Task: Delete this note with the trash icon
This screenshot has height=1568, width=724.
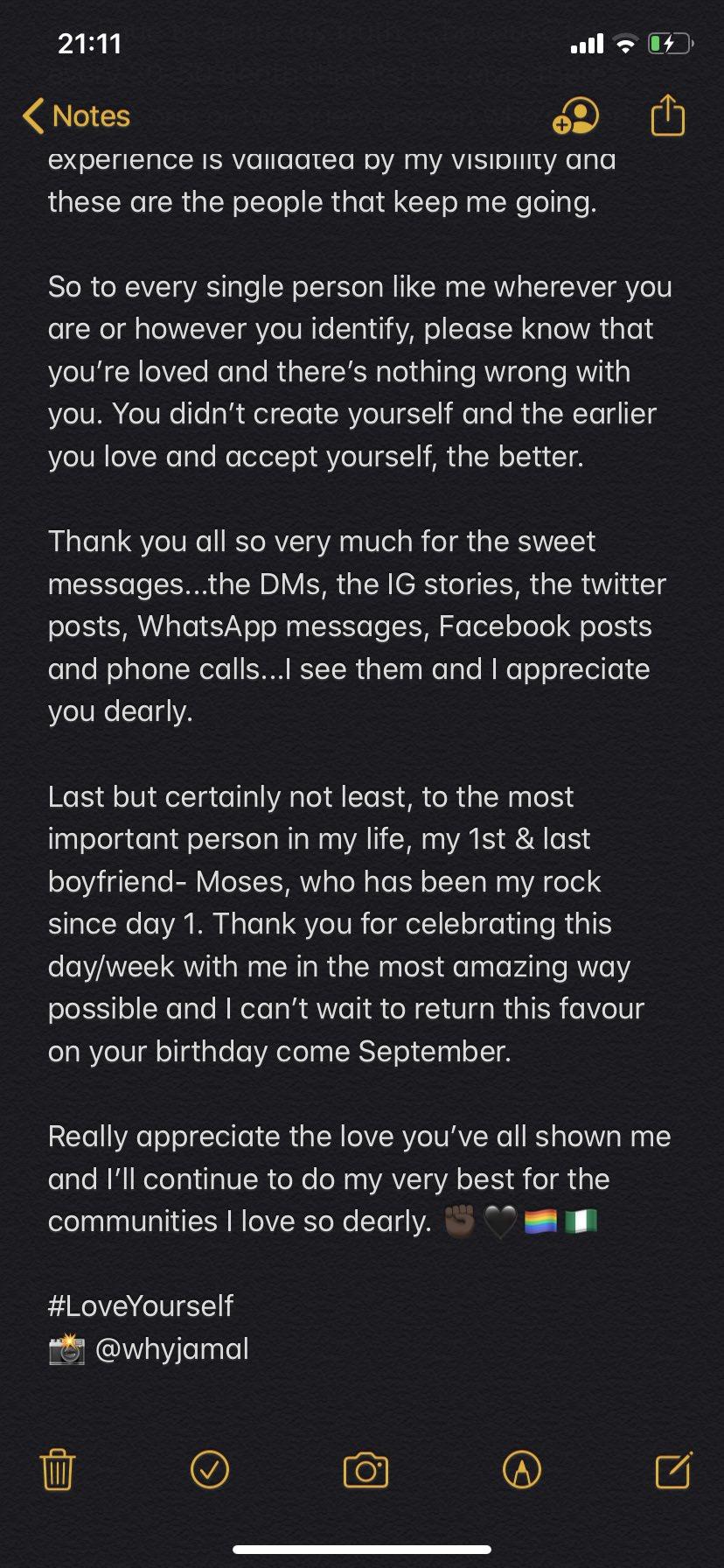Action: point(58,1470)
